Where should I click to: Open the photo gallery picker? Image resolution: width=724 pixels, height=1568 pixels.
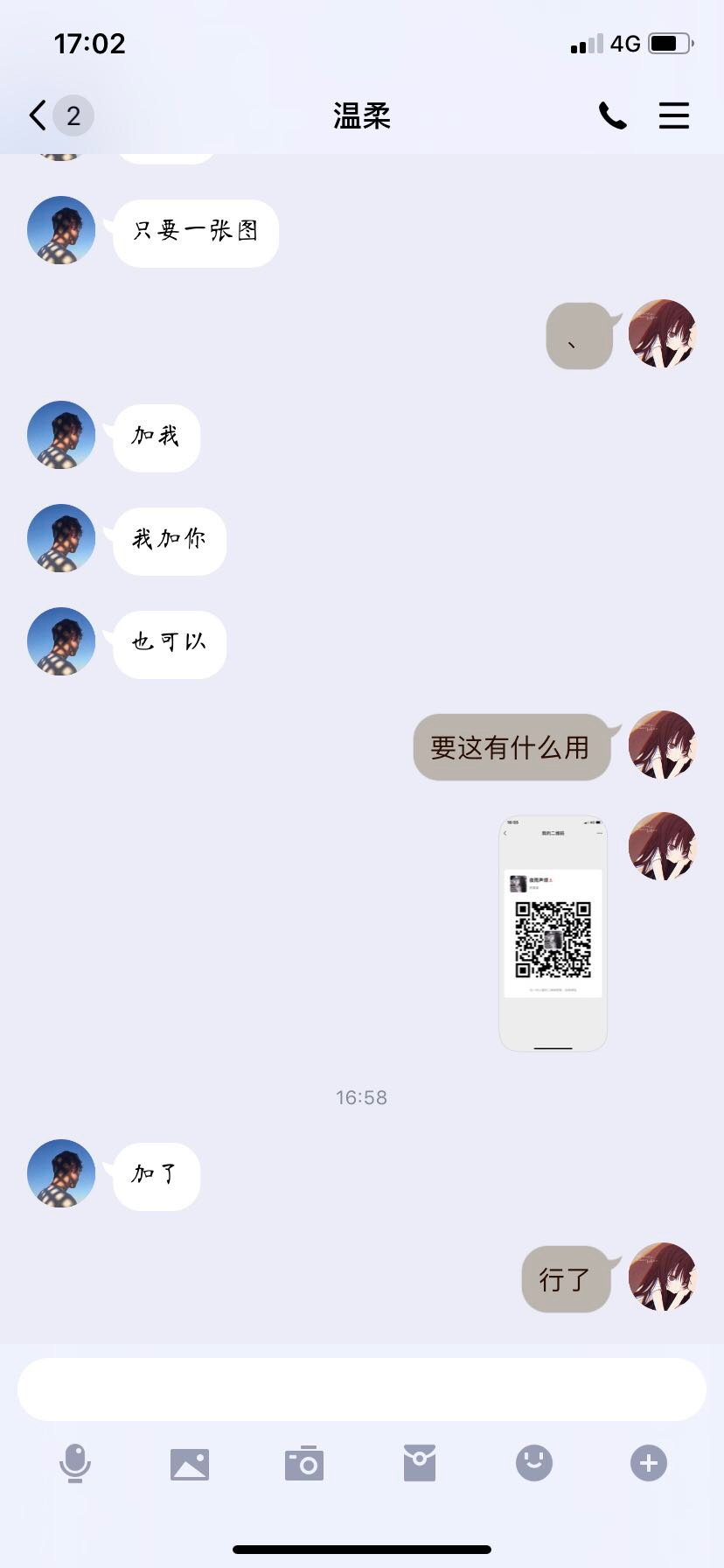190,1464
